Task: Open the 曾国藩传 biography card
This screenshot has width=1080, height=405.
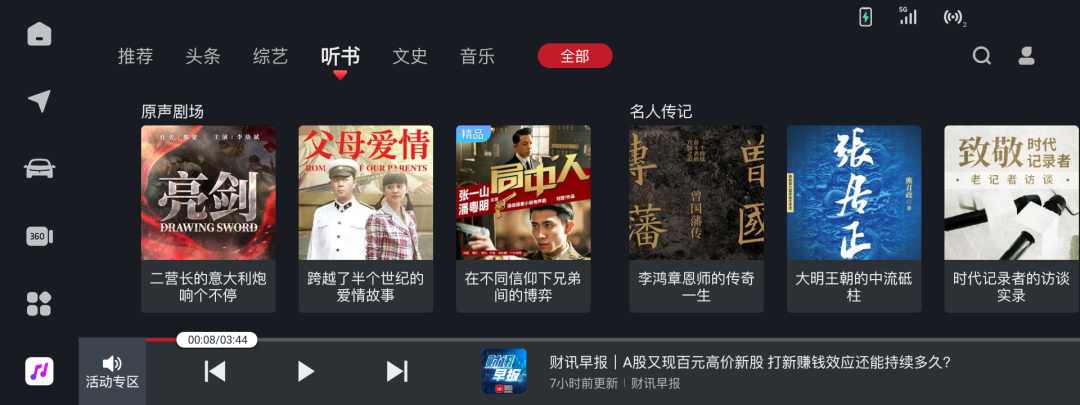Action: [696, 218]
